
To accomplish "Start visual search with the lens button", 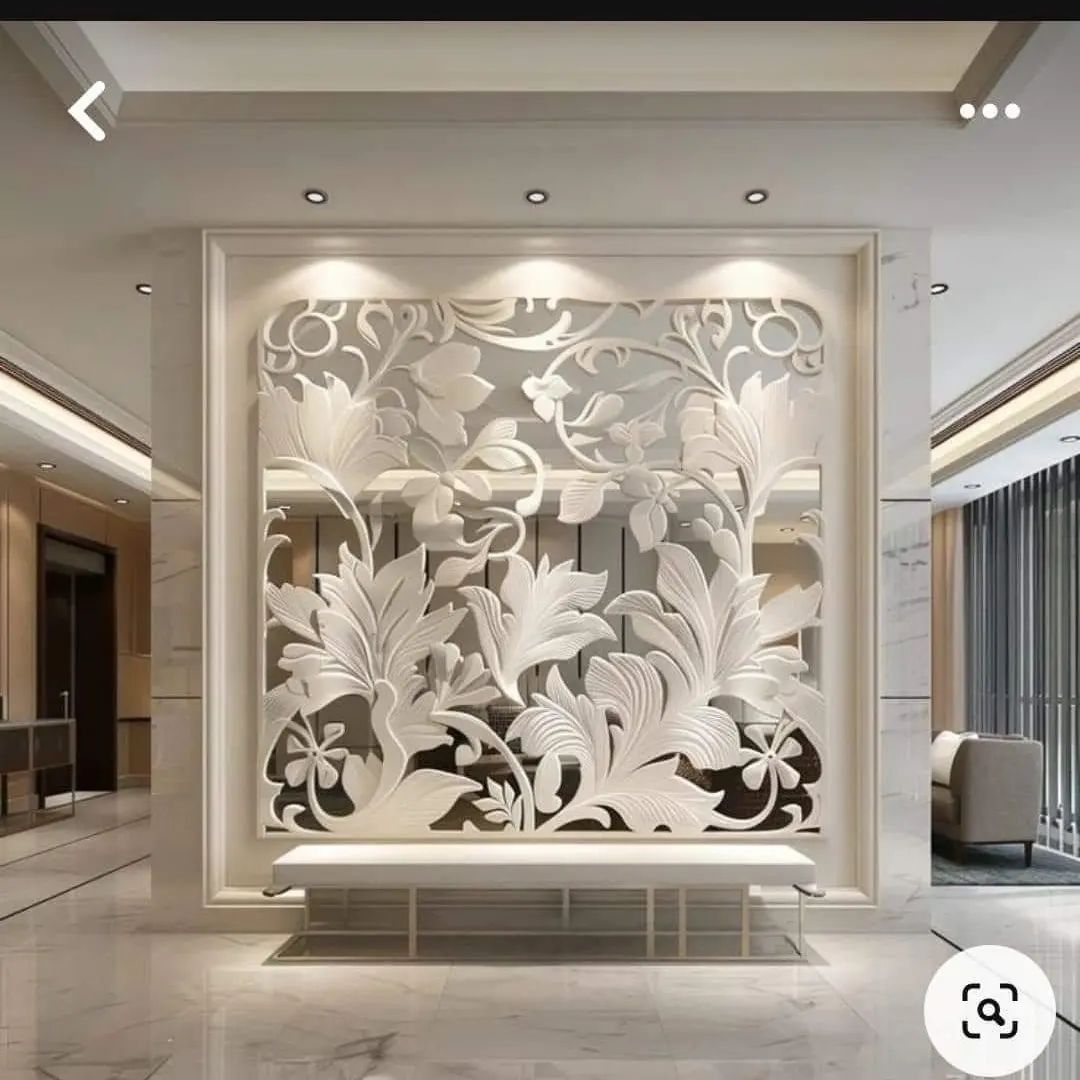I will click(x=990, y=1011).
